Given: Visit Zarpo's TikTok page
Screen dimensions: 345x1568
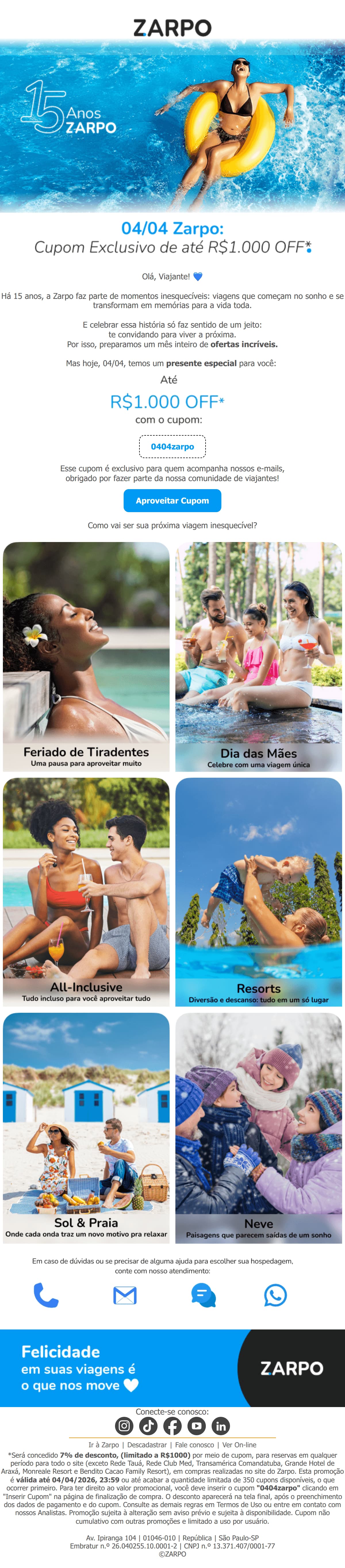Looking at the screenshot, I should click(x=148, y=1425).
